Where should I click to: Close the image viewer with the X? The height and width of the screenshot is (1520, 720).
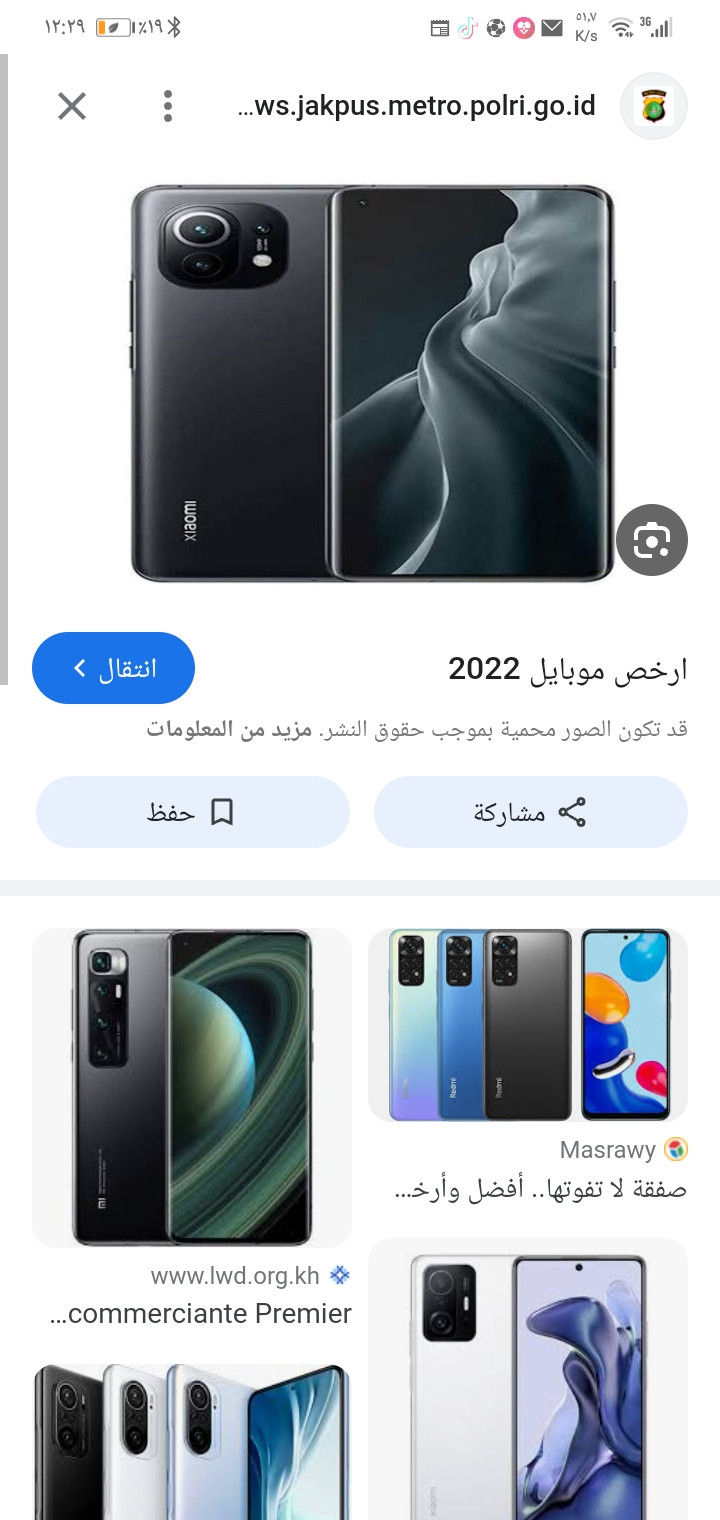click(72, 106)
